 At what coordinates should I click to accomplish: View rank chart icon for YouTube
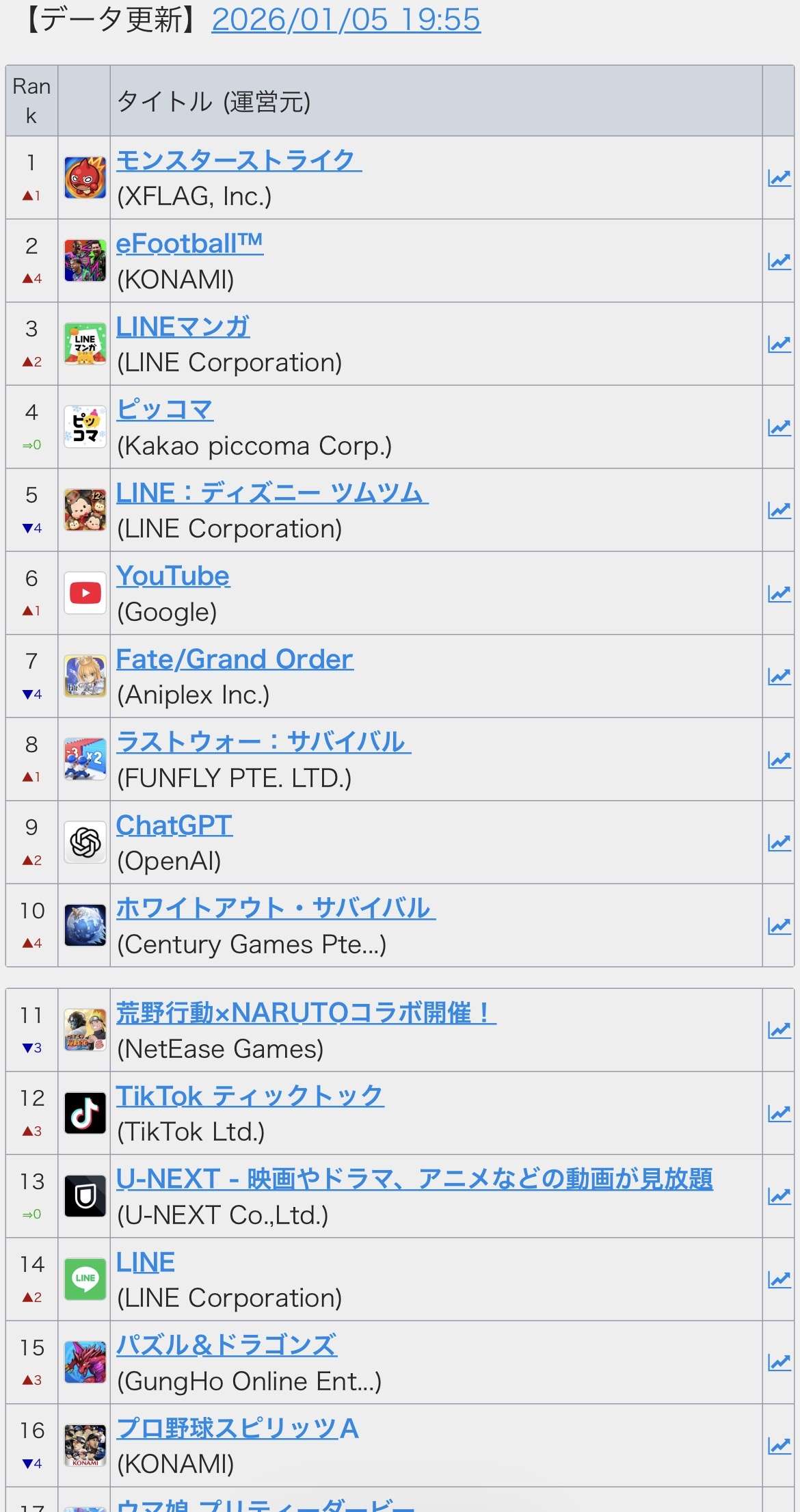(779, 594)
